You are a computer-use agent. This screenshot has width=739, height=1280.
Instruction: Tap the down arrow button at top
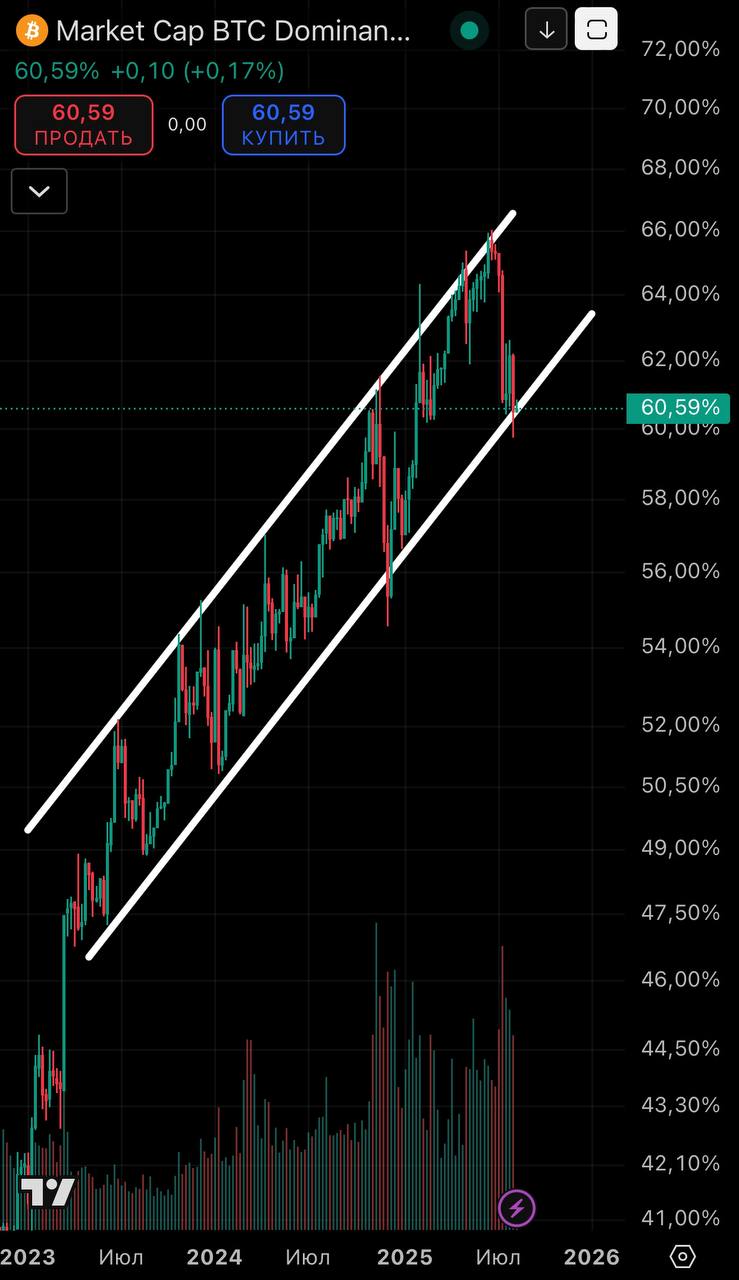[x=546, y=30]
